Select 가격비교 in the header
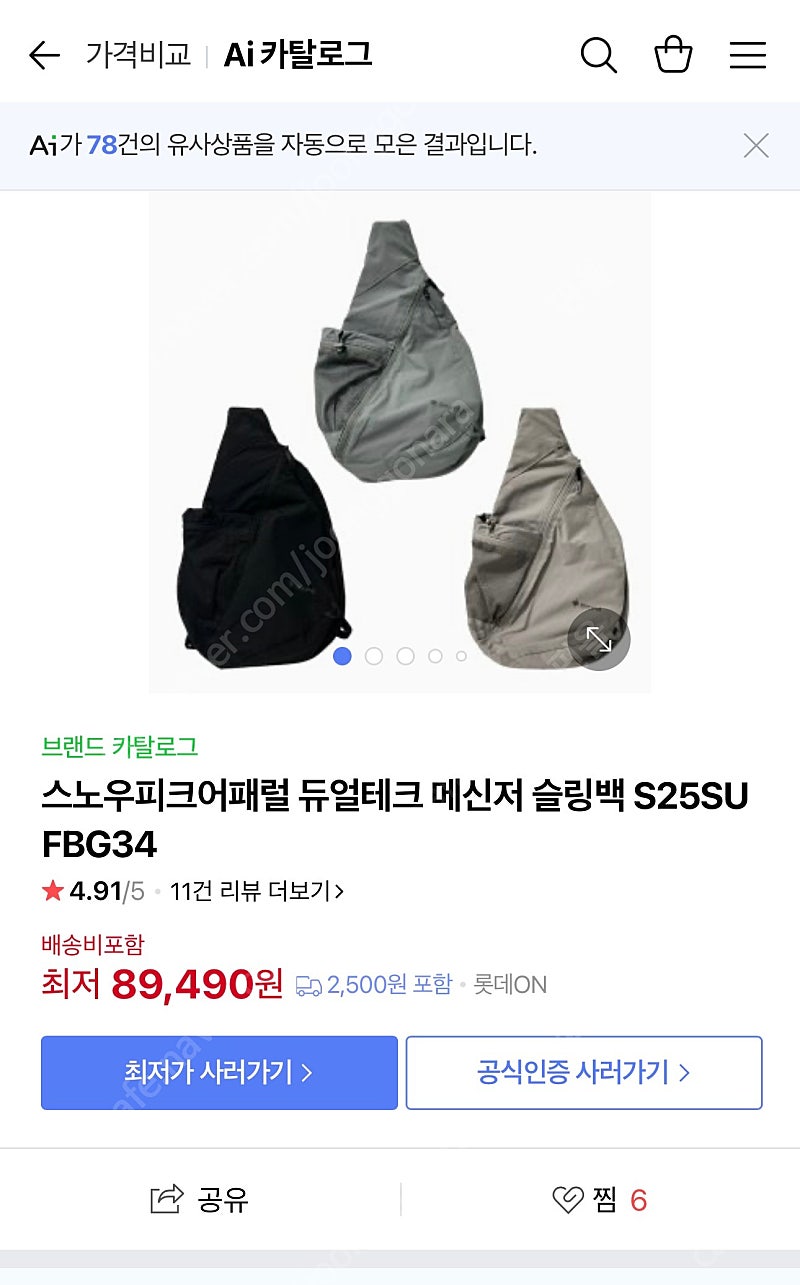This screenshot has width=800, height=1285. (138, 55)
